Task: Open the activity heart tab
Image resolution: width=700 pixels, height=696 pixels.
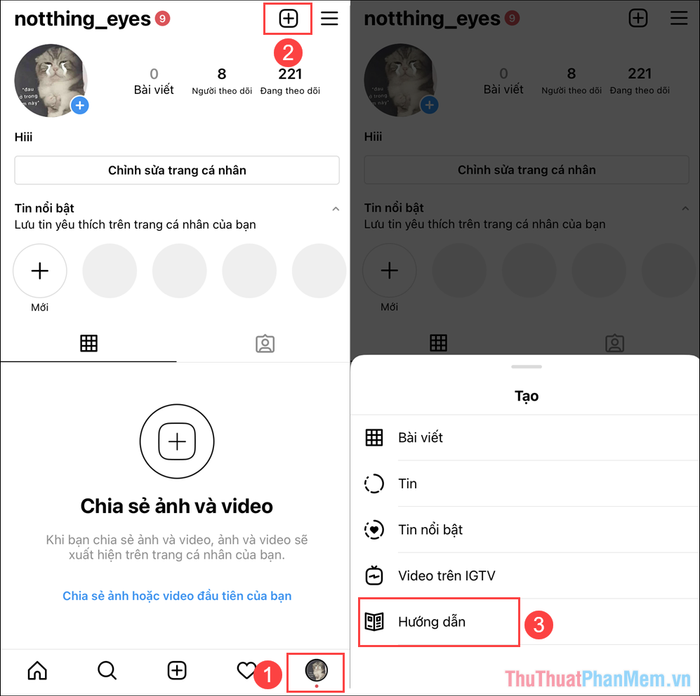Action: point(246,670)
